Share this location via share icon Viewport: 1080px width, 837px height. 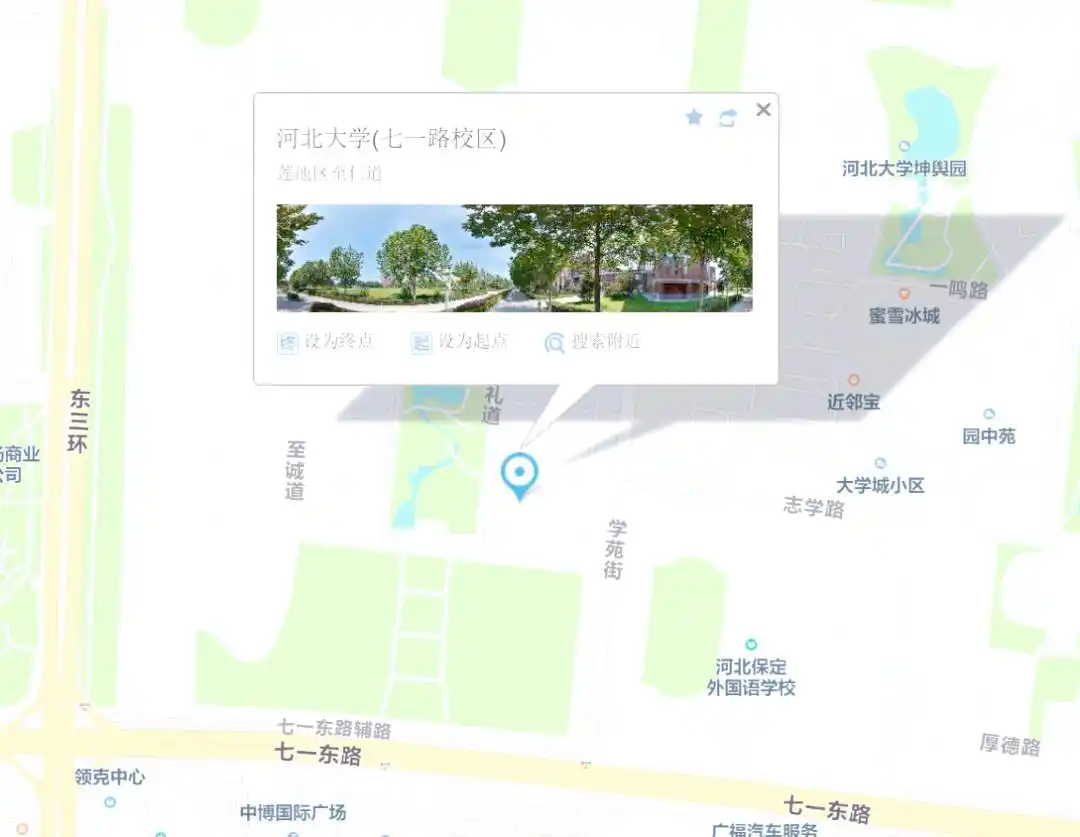pos(727,118)
